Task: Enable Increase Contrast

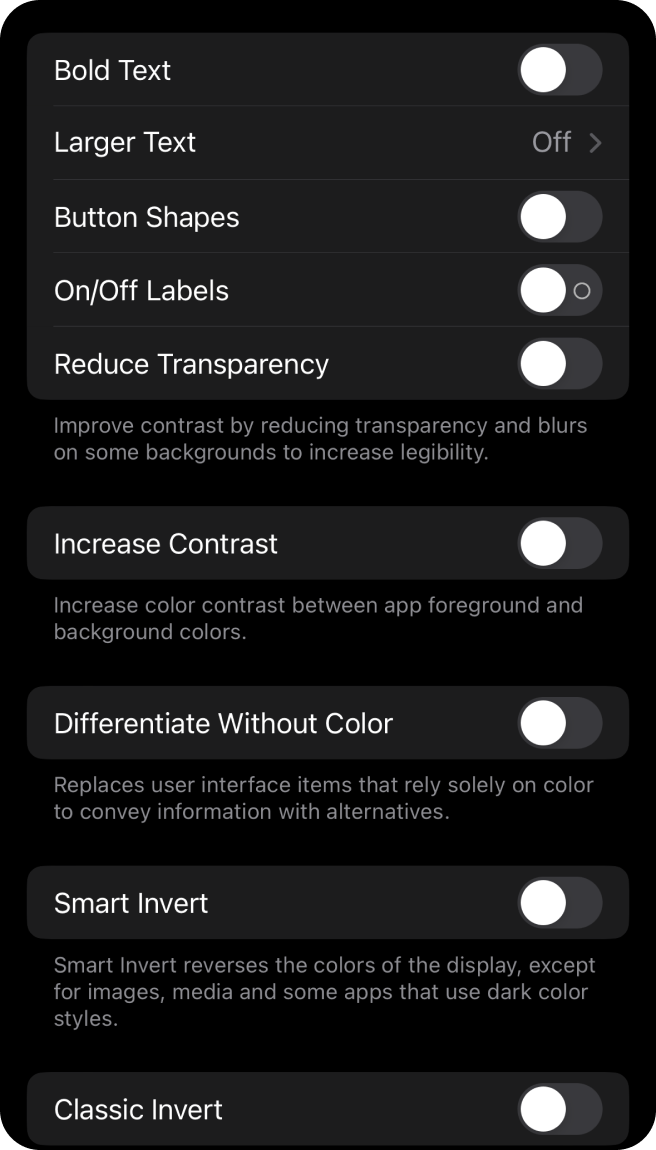Action: (x=559, y=544)
